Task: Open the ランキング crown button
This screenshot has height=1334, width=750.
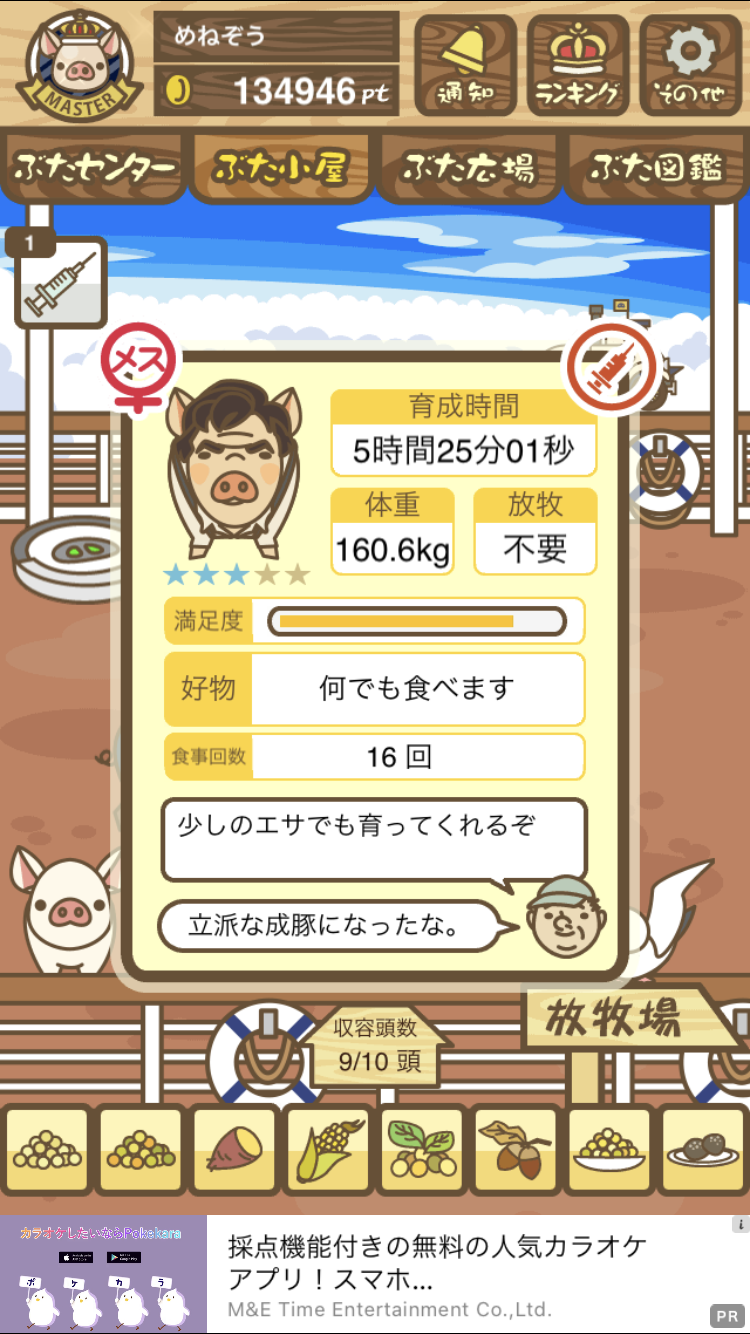Action: tap(577, 65)
